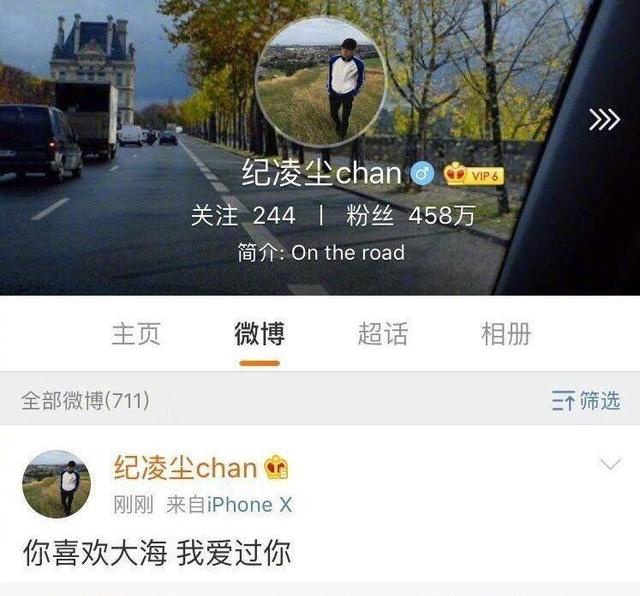640x596 pixels.
Task: Open the 筛选 filter option
Action: 586,401
